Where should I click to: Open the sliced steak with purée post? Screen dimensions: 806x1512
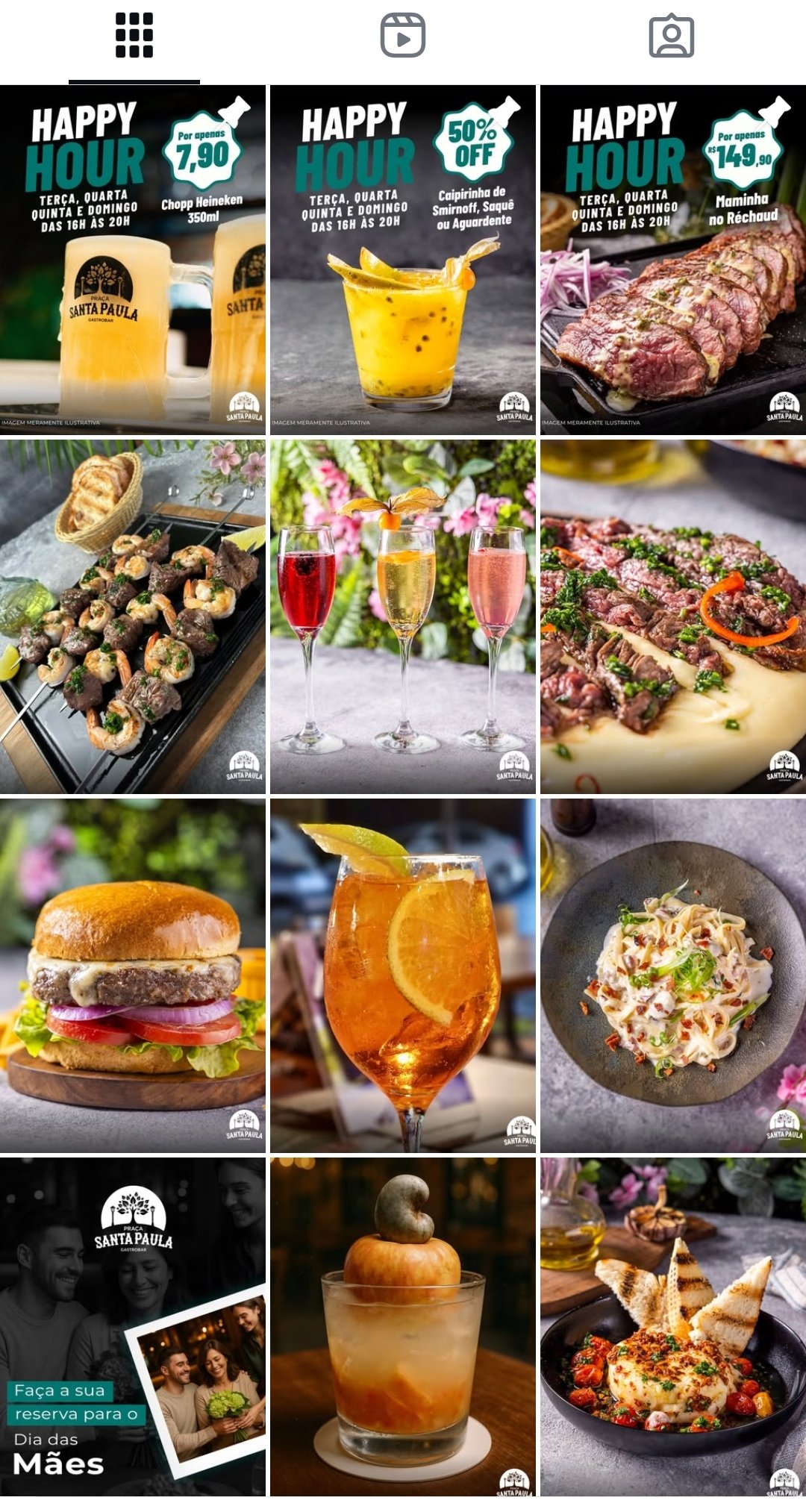click(673, 616)
